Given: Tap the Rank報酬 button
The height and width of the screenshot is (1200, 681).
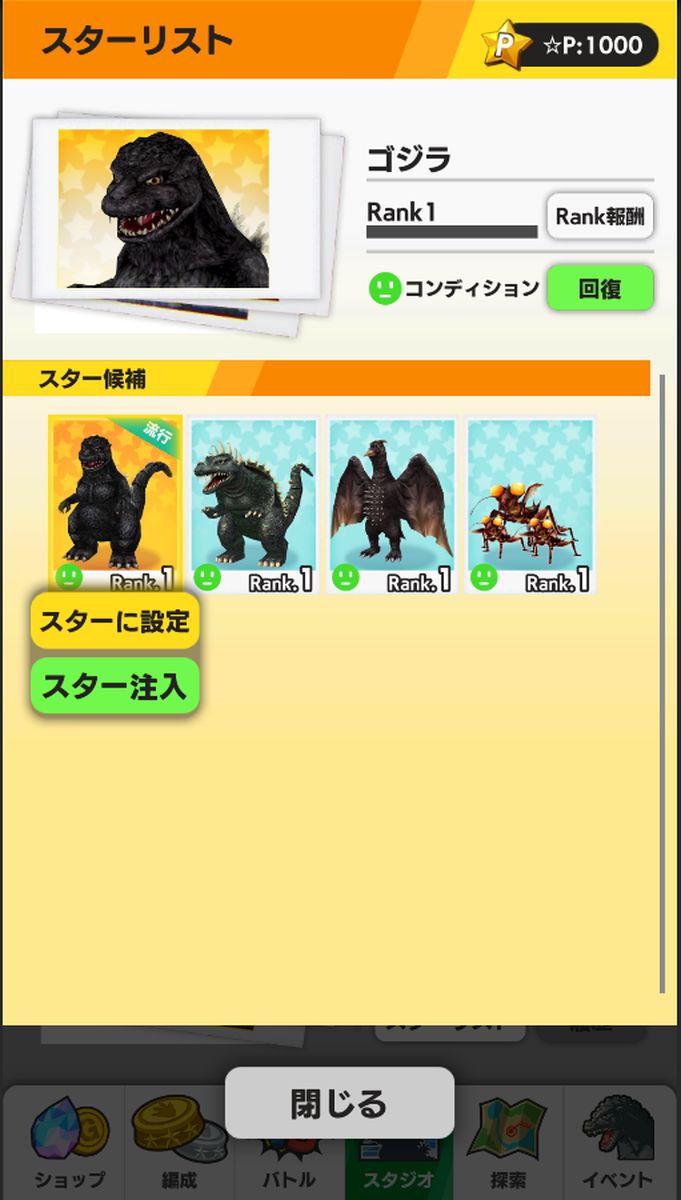Looking at the screenshot, I should point(600,215).
